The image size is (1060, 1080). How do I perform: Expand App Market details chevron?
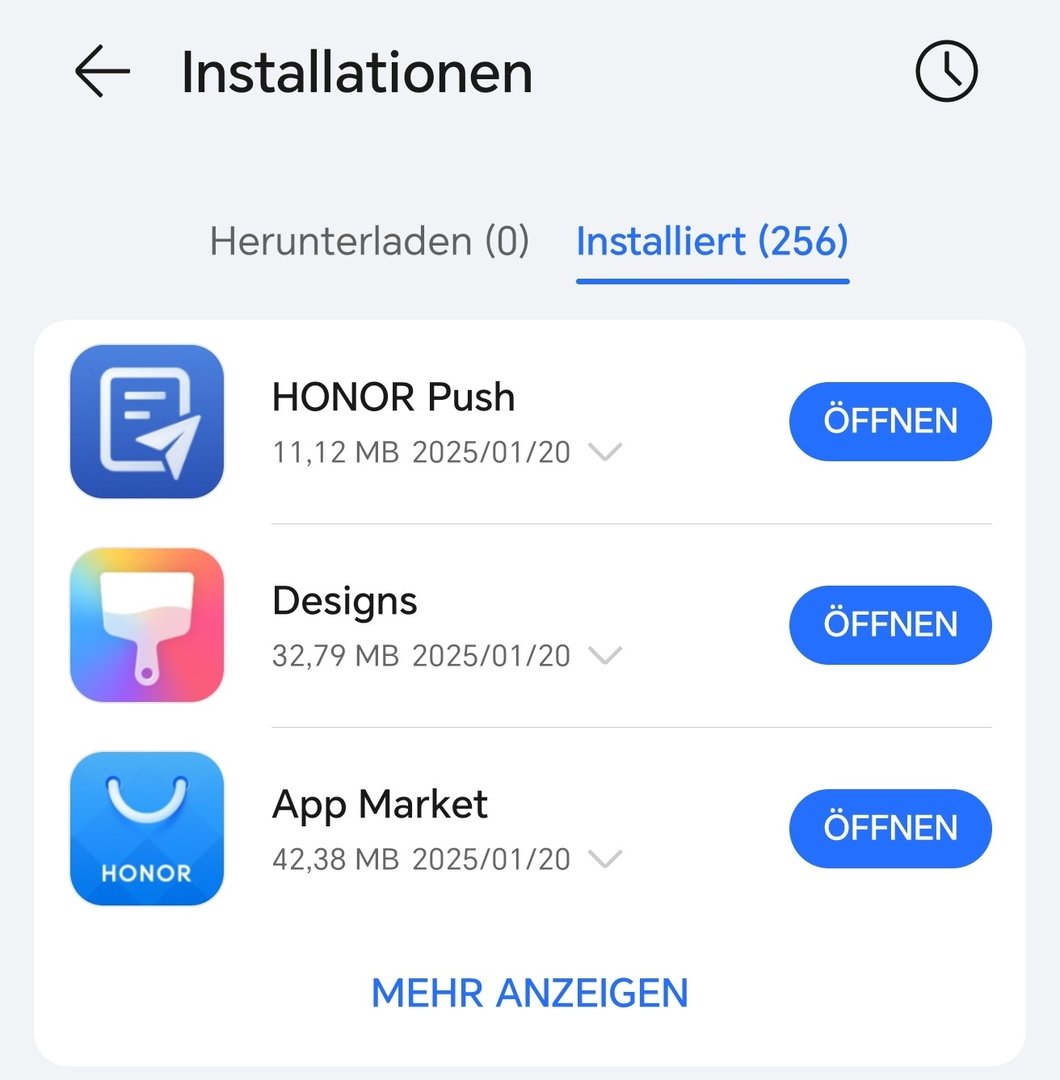click(x=605, y=859)
